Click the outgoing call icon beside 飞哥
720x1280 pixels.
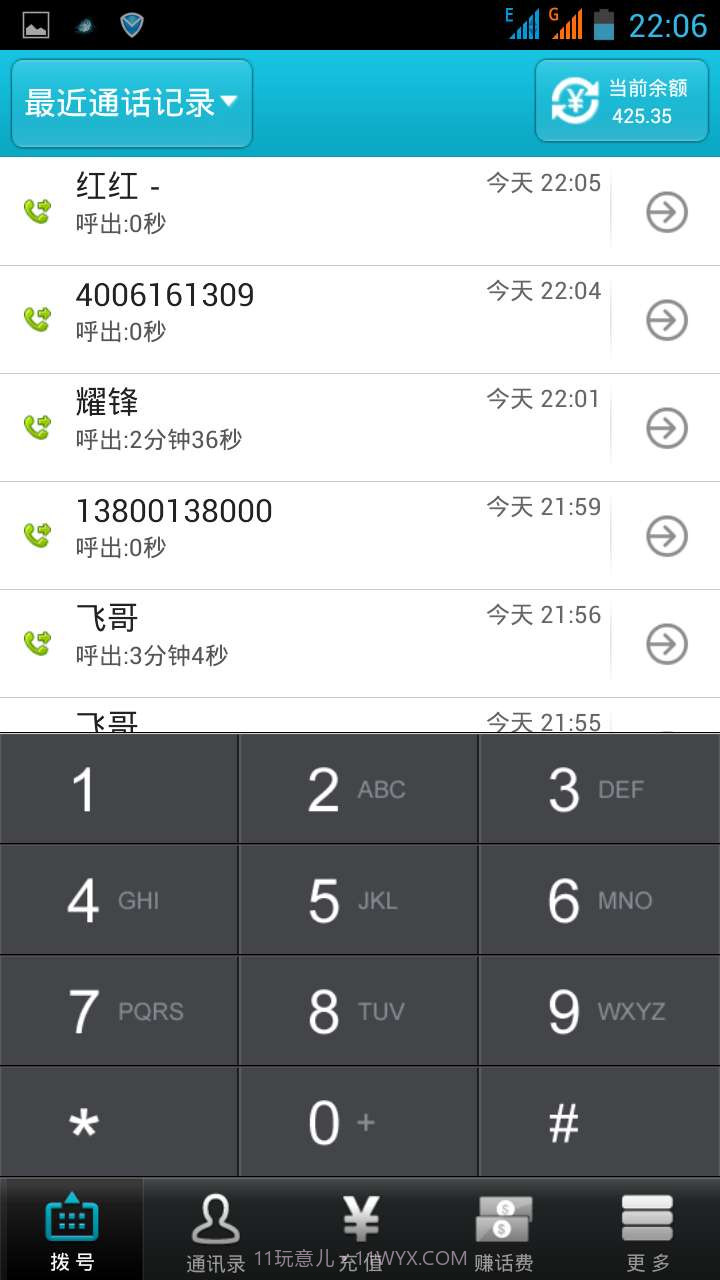(x=37, y=643)
